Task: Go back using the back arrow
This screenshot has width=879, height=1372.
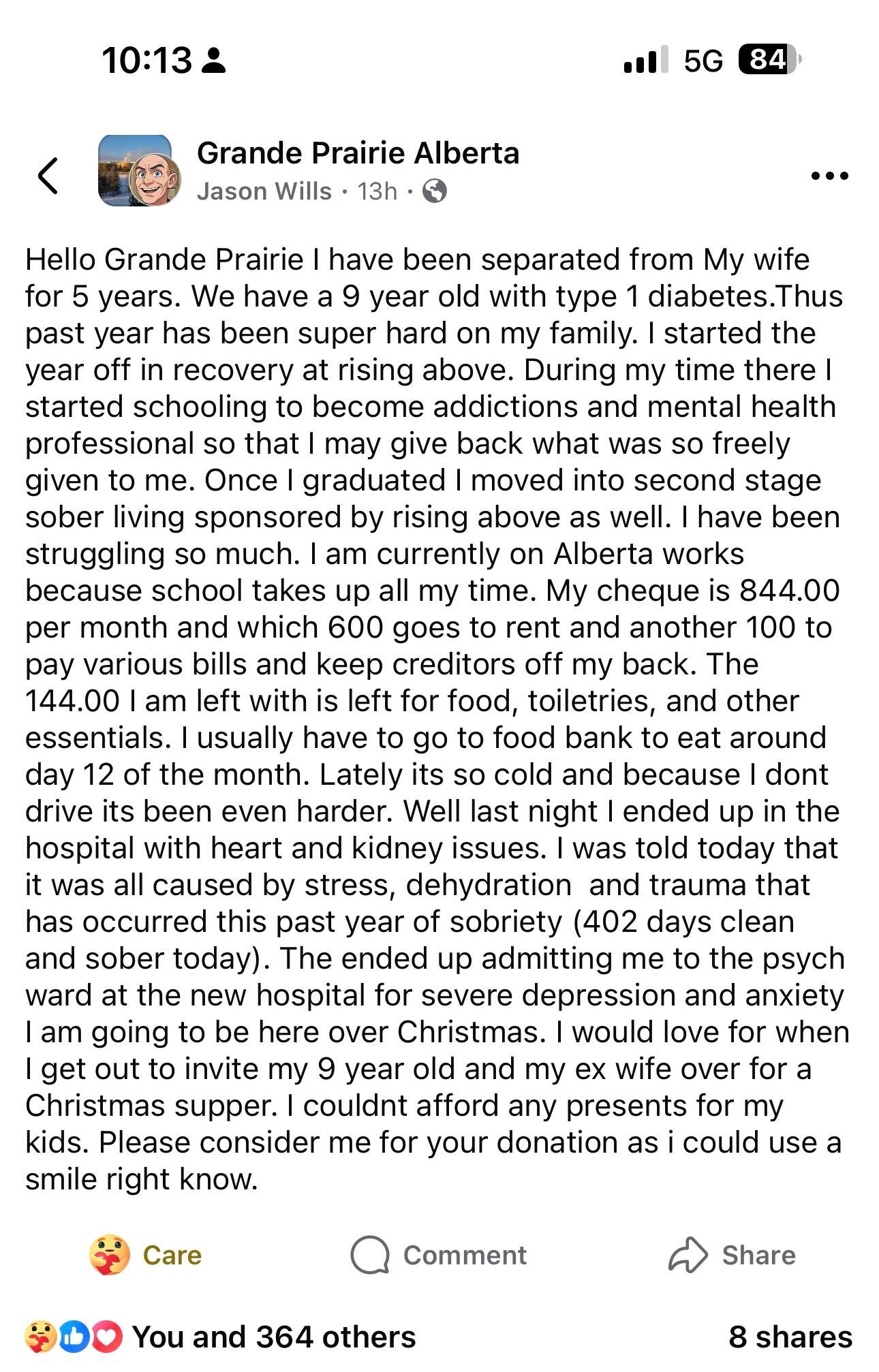Action: (48, 176)
